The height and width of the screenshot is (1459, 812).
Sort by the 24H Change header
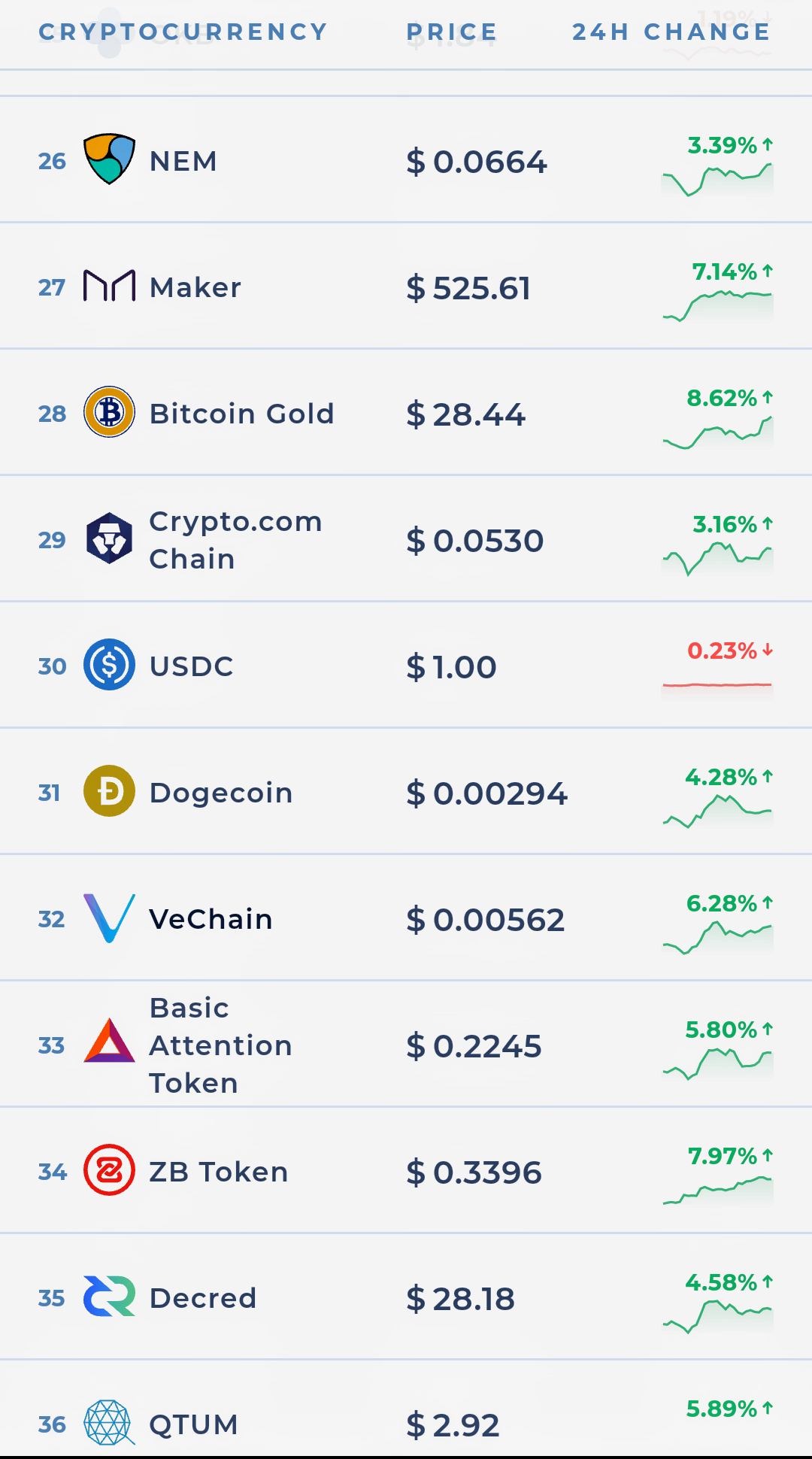[671, 32]
